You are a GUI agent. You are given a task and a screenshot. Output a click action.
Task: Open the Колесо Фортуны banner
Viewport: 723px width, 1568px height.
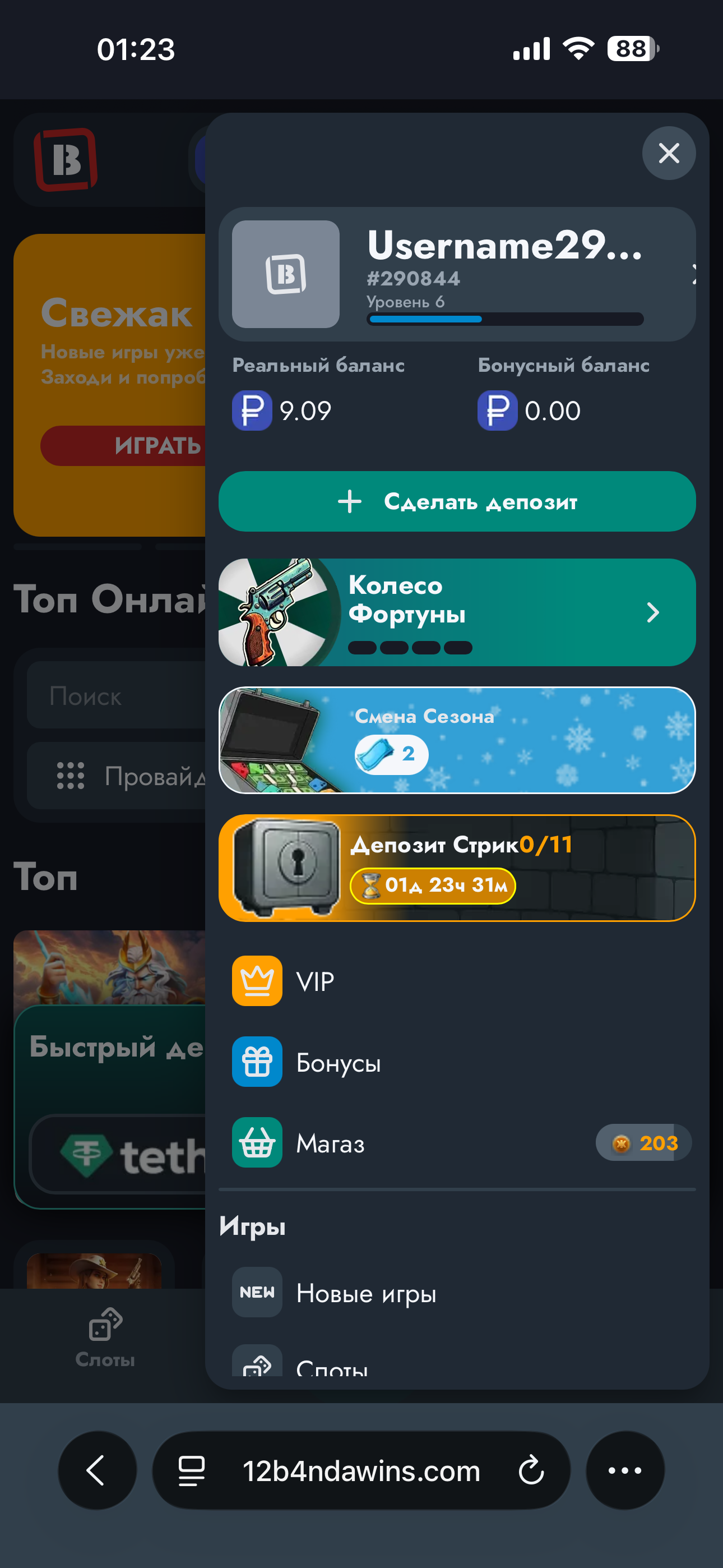(x=456, y=612)
